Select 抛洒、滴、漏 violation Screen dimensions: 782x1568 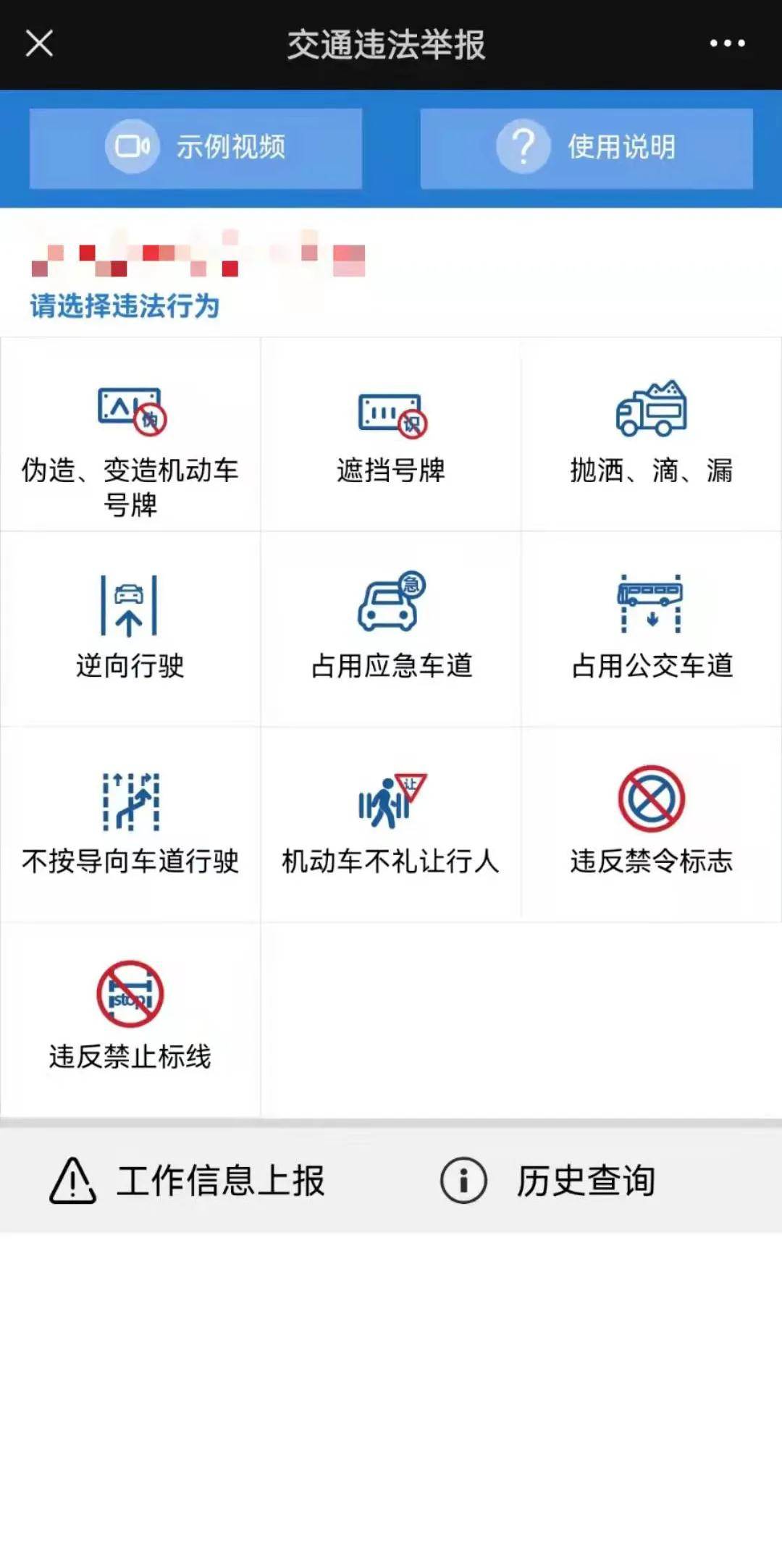click(x=651, y=434)
